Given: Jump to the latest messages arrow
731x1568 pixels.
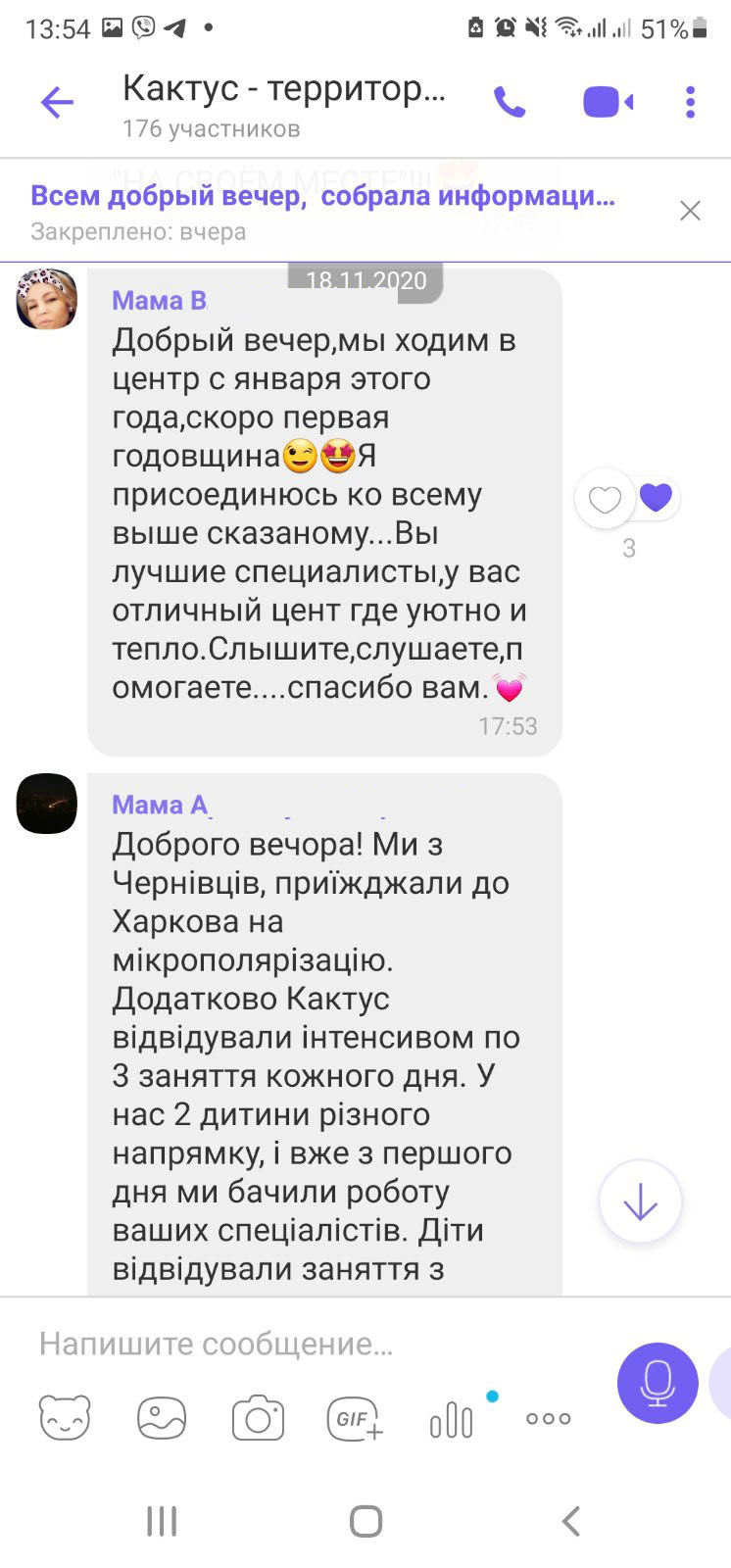Looking at the screenshot, I should point(640,1201).
